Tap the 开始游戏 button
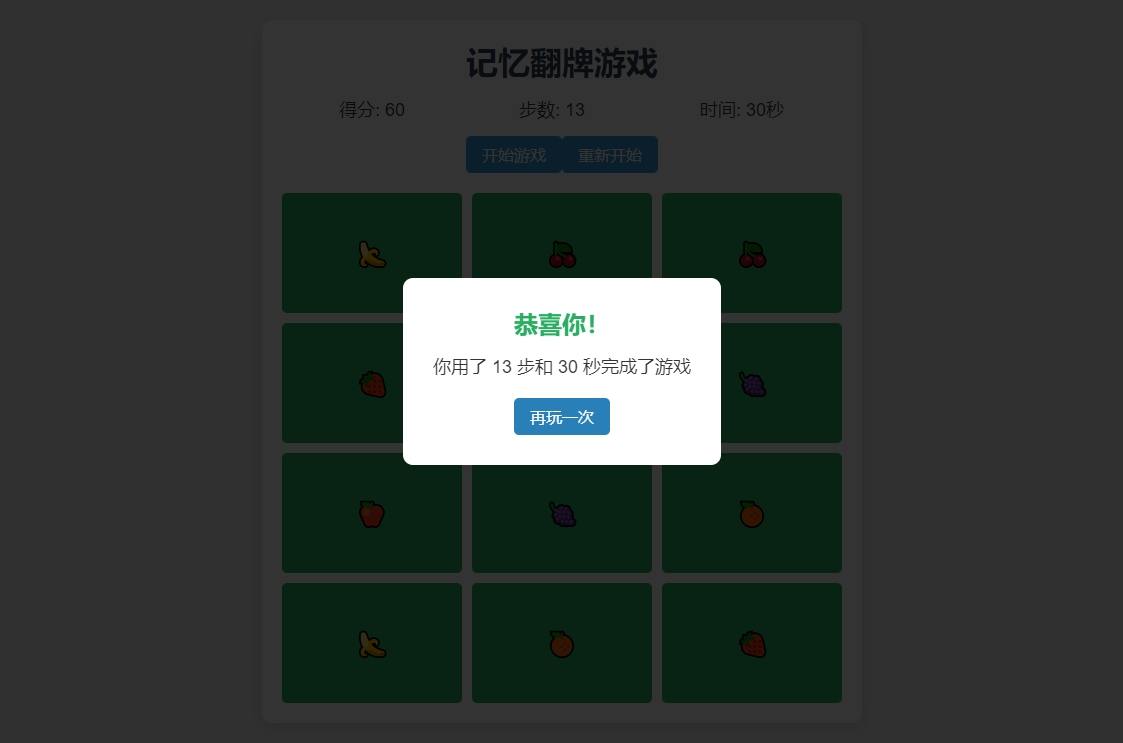 (x=513, y=155)
